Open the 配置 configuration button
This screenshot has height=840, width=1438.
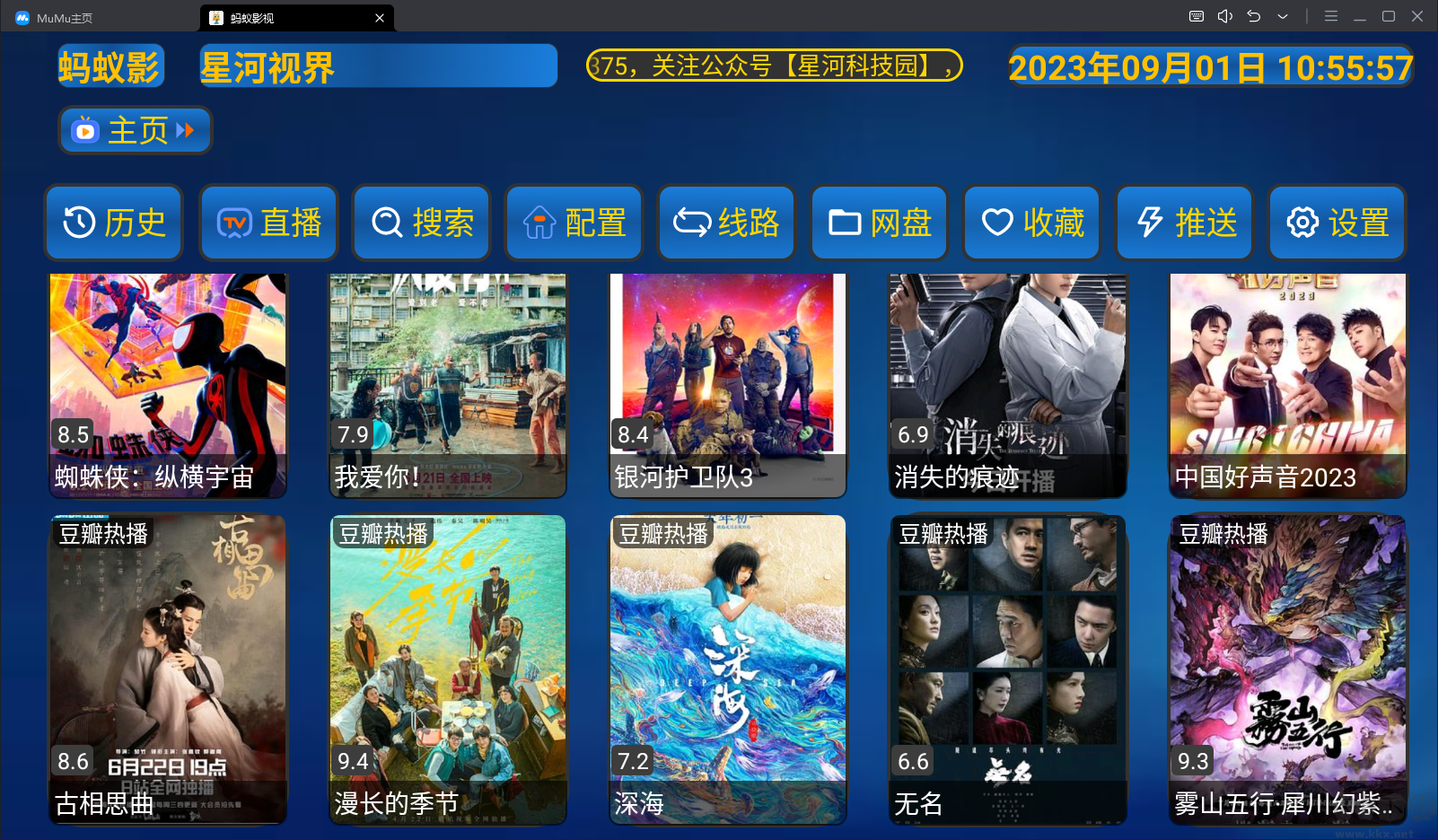click(x=574, y=223)
